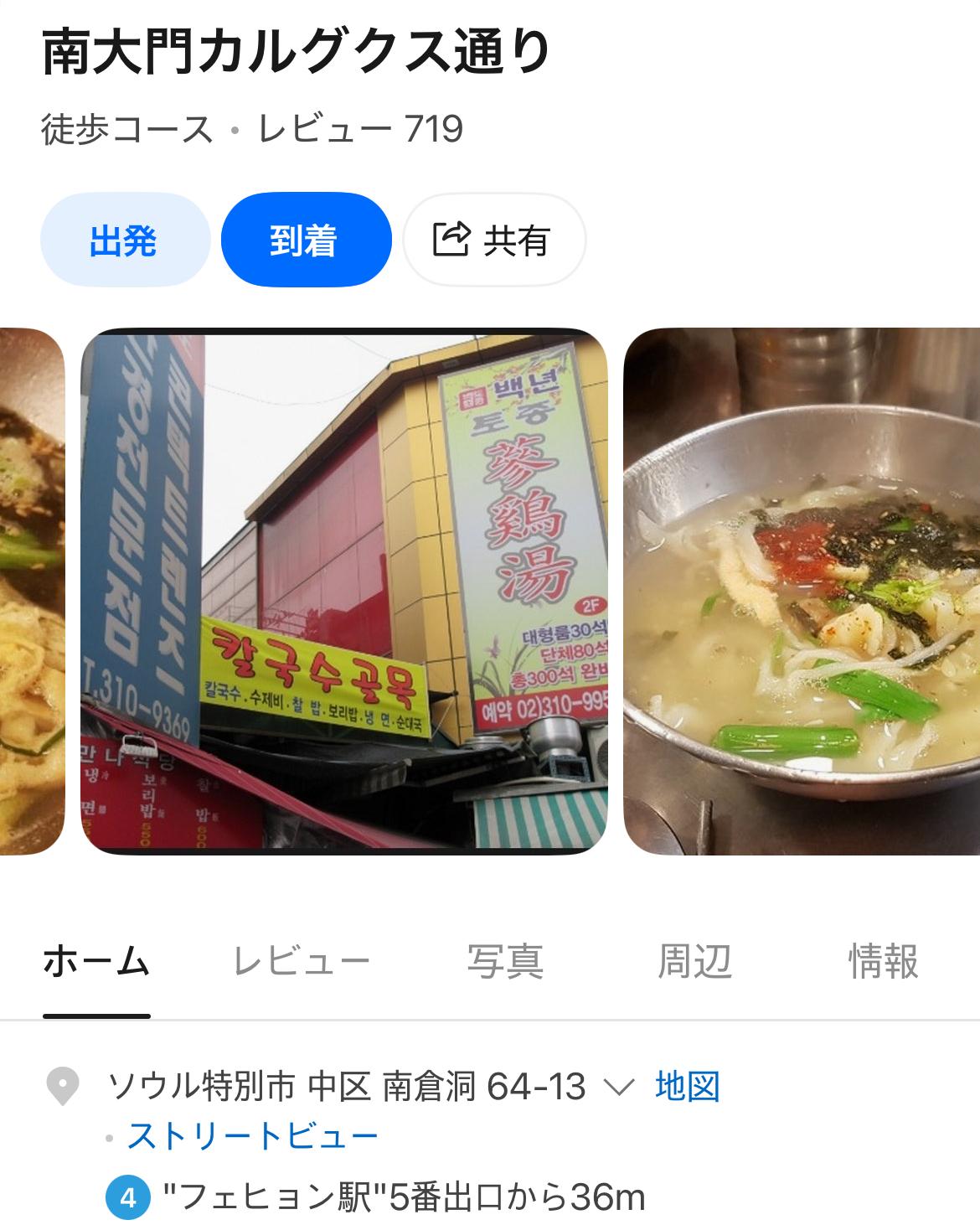Expand the address details chevron
Viewport: 980px width, 1225px height.
coord(618,1088)
